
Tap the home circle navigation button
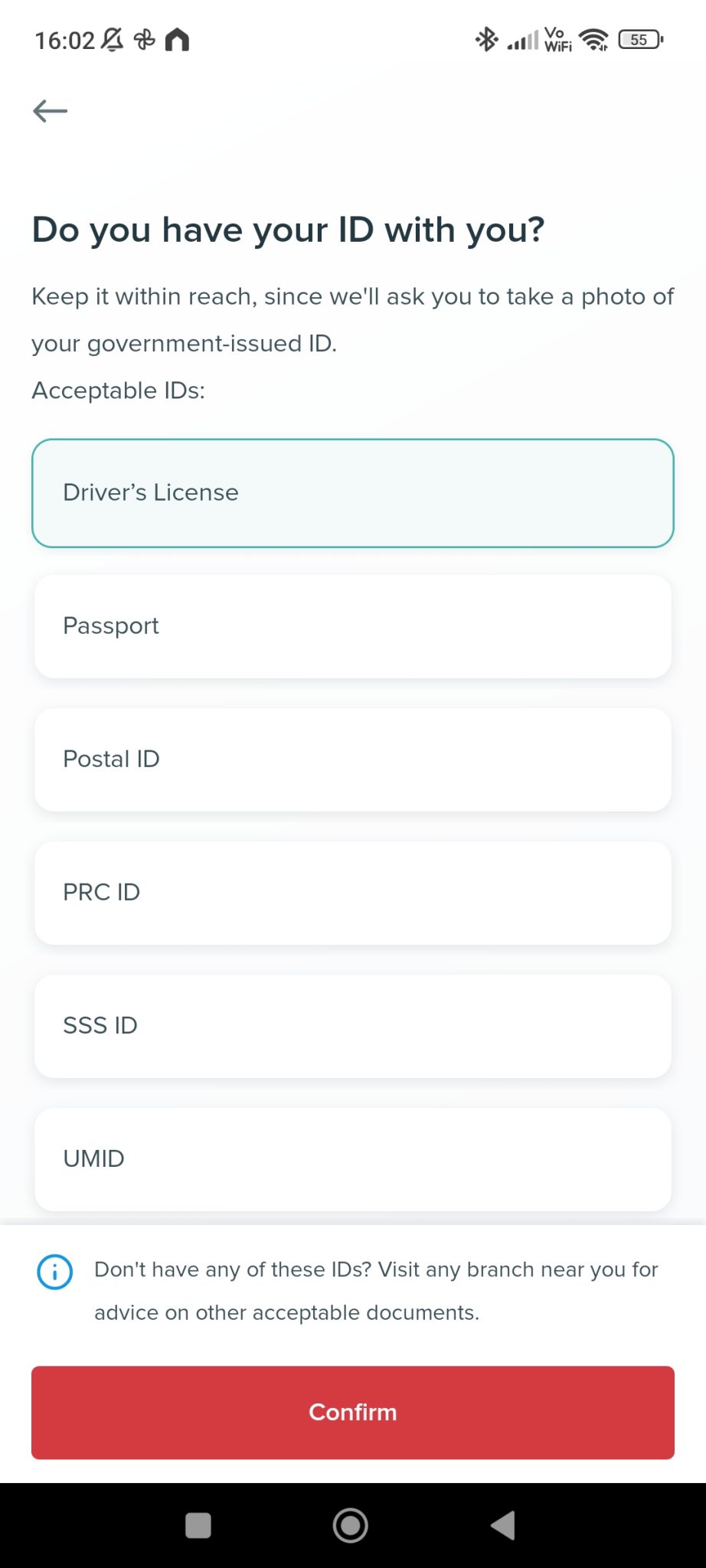tap(351, 1526)
